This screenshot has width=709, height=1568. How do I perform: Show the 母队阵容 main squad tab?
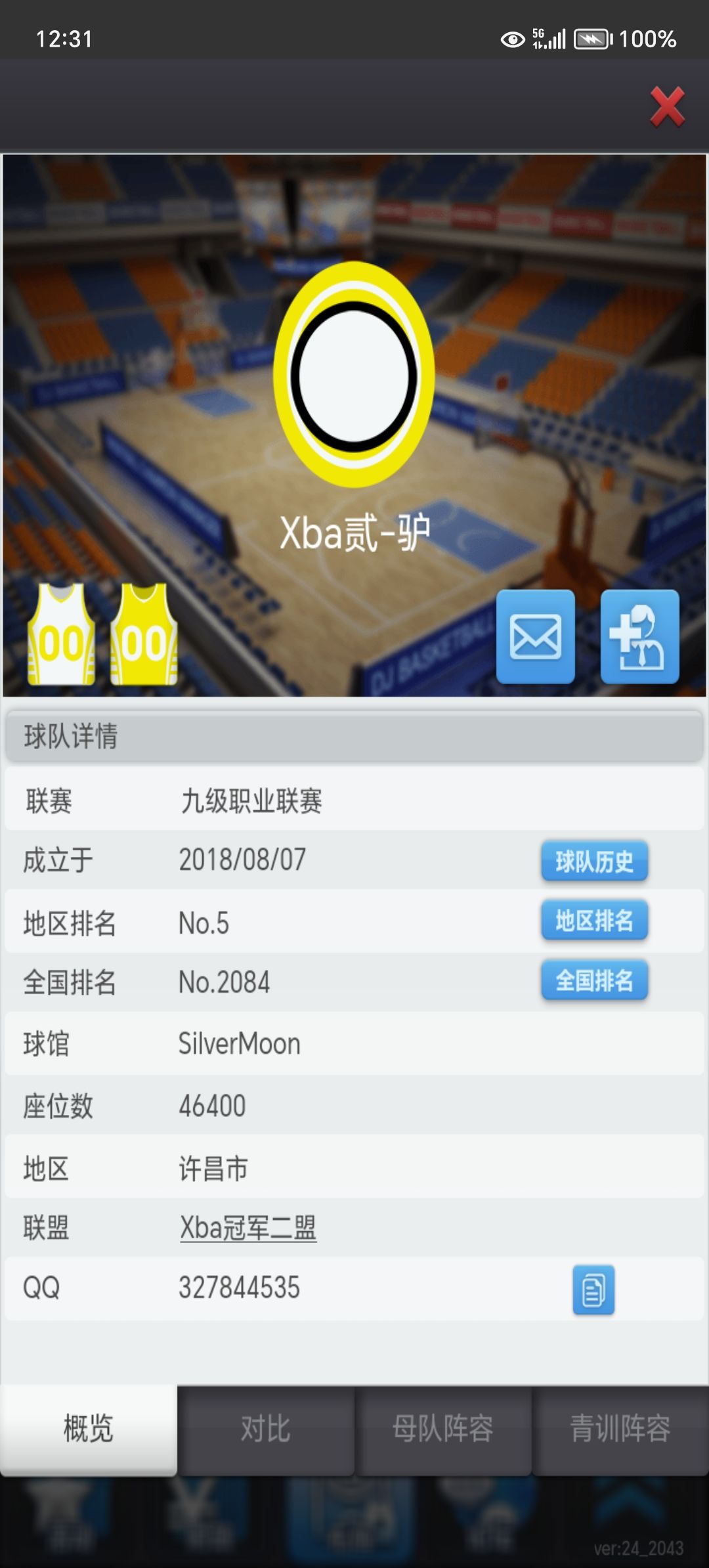[443, 1429]
